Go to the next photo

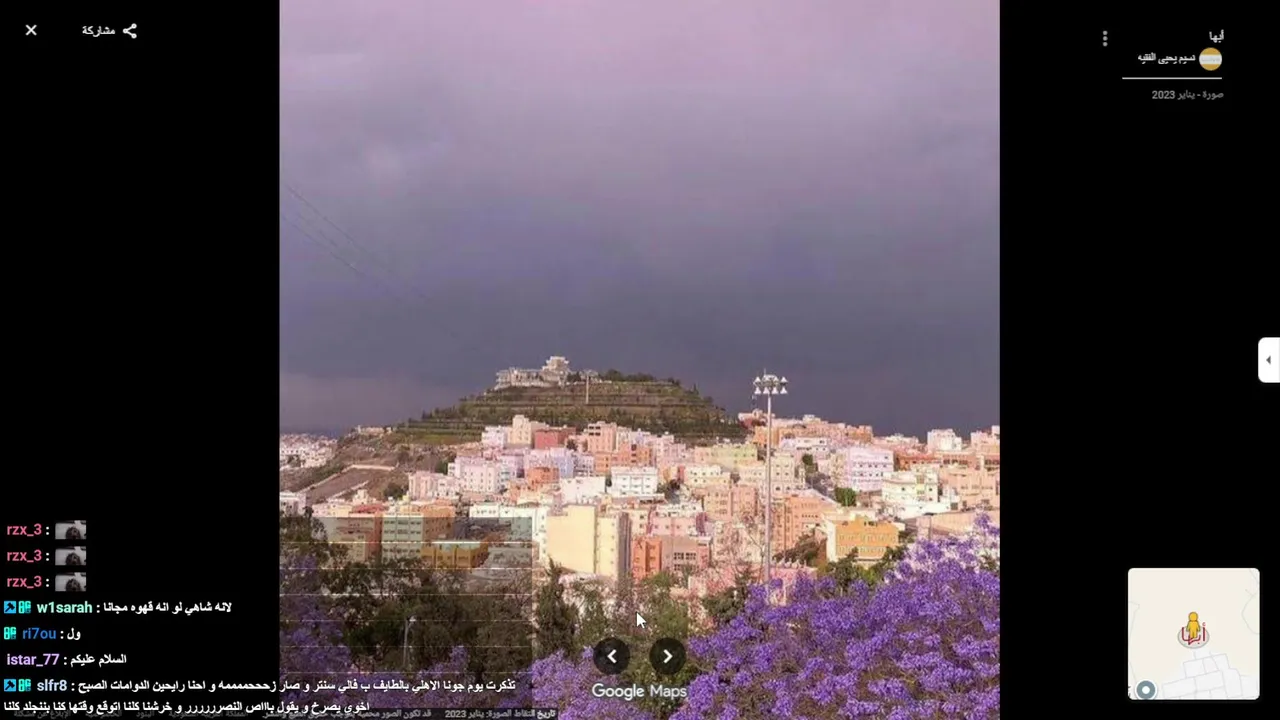point(667,656)
